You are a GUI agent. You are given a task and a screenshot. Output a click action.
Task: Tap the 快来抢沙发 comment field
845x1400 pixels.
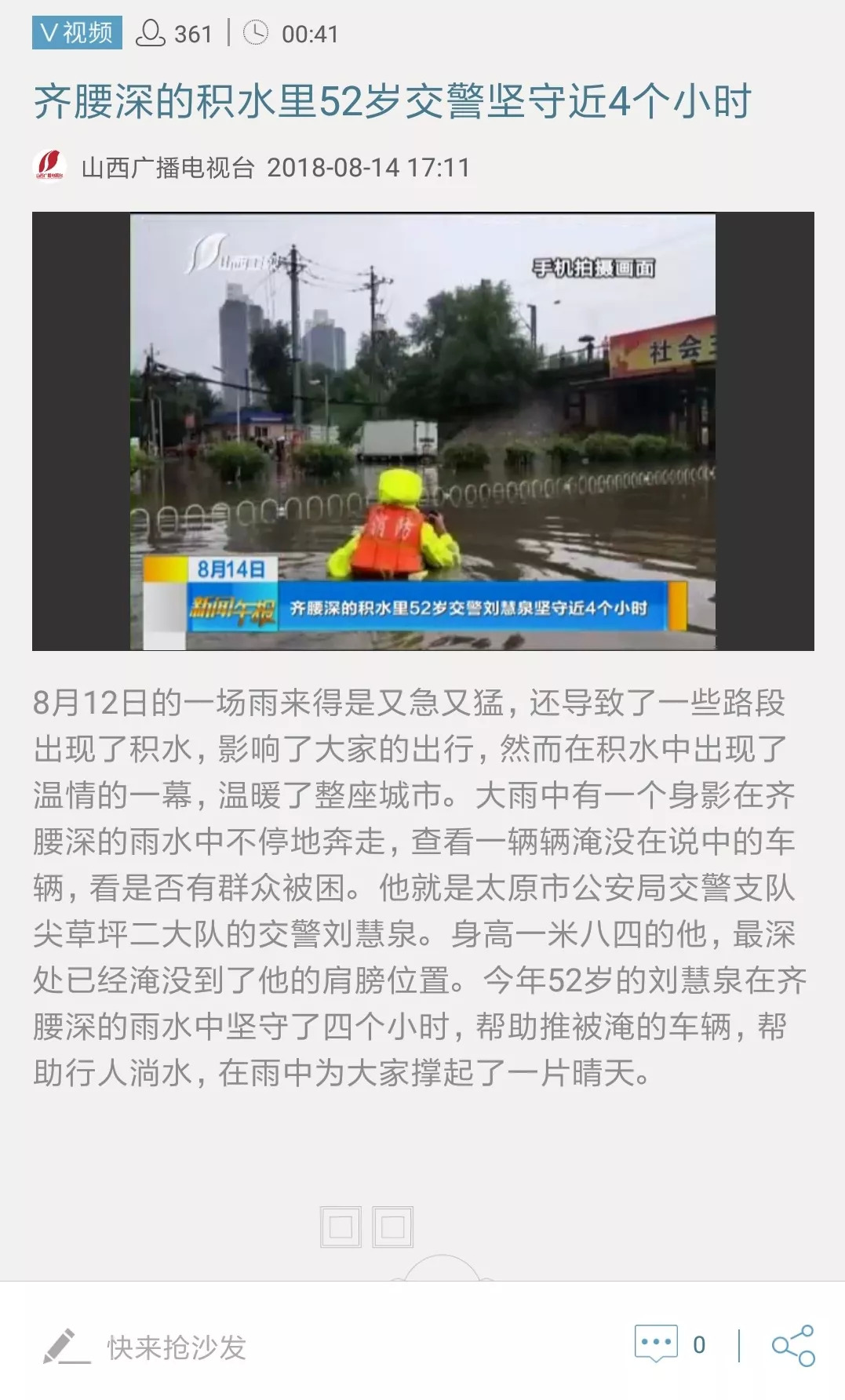(177, 1347)
